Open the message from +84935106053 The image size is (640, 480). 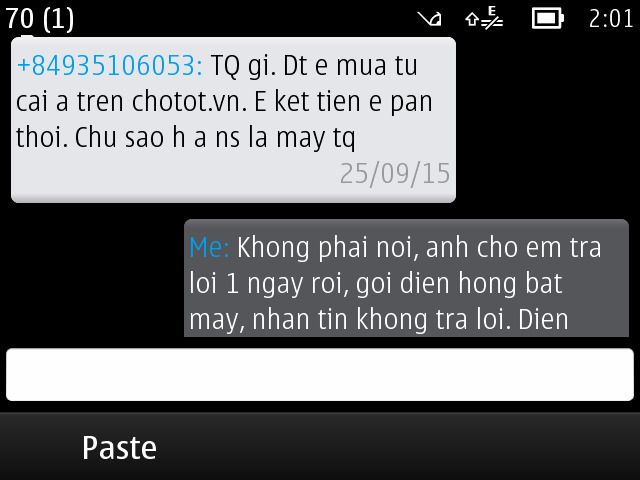click(232, 119)
